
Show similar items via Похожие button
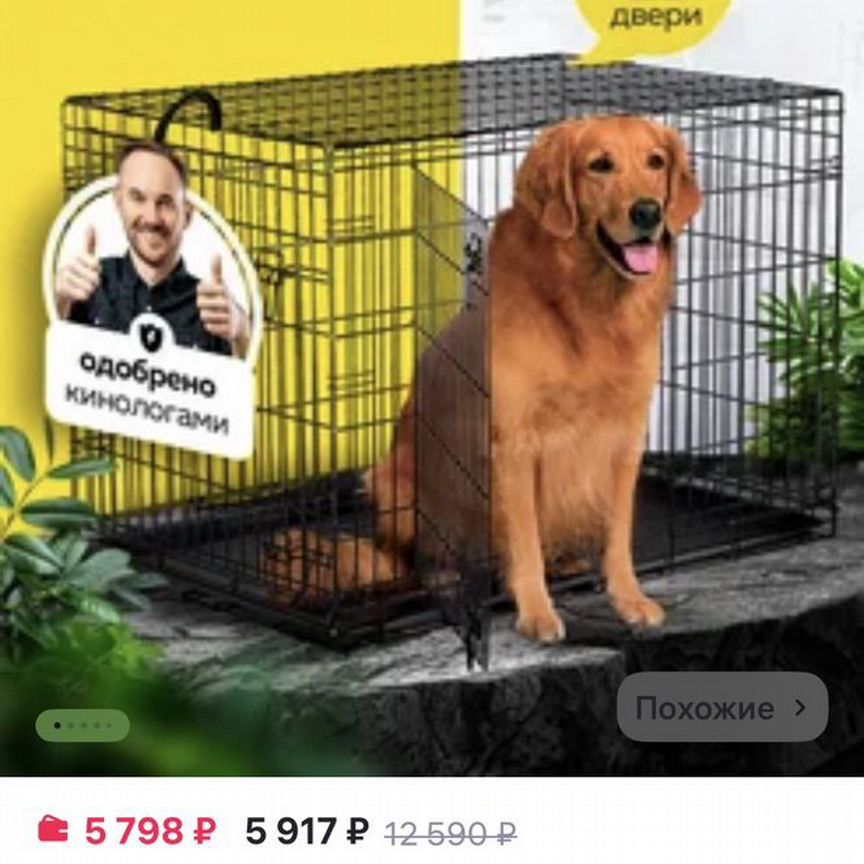[x=721, y=708]
